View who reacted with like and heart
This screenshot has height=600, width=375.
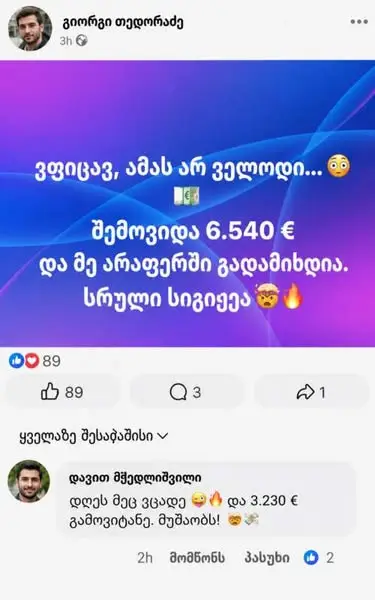[x=35, y=361]
